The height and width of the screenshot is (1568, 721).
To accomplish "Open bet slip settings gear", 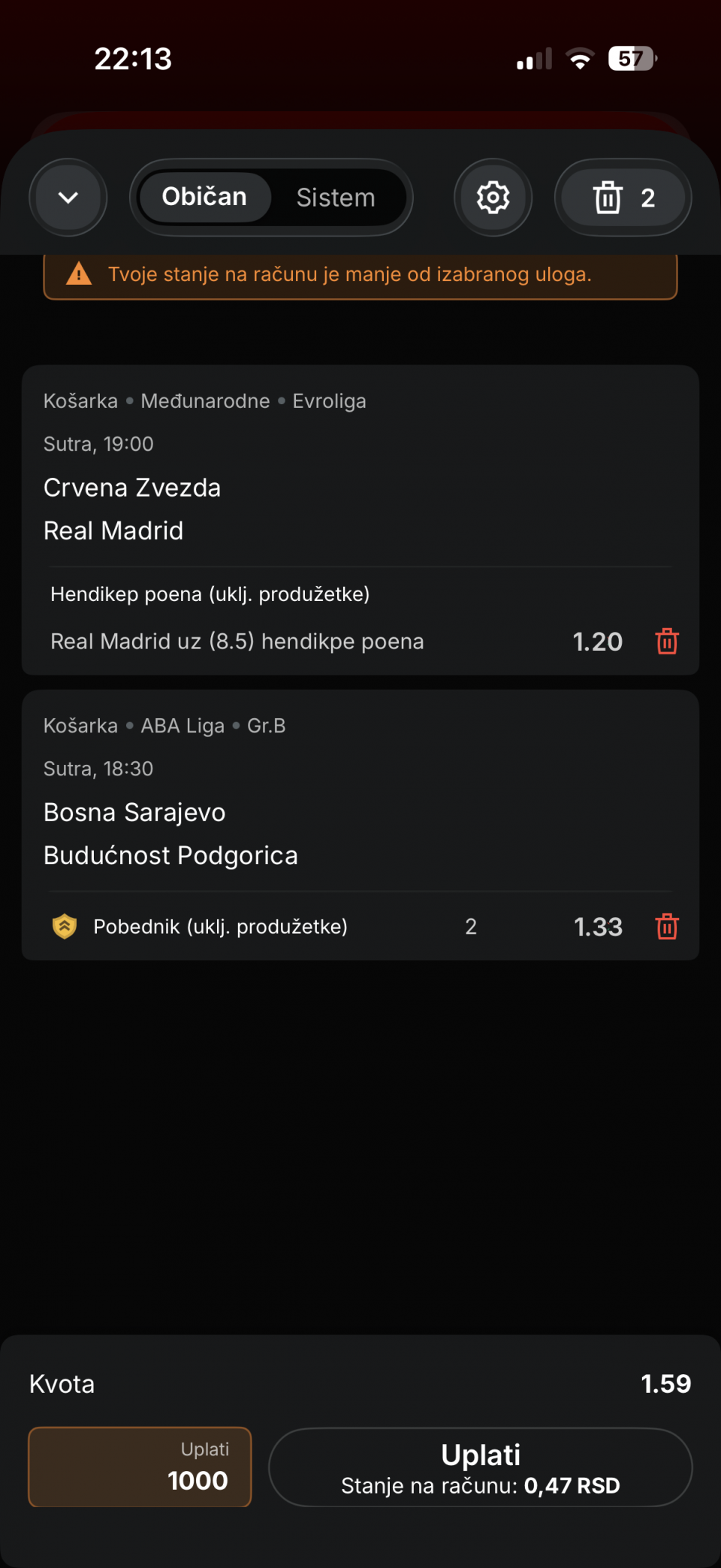I will pyautogui.click(x=493, y=198).
